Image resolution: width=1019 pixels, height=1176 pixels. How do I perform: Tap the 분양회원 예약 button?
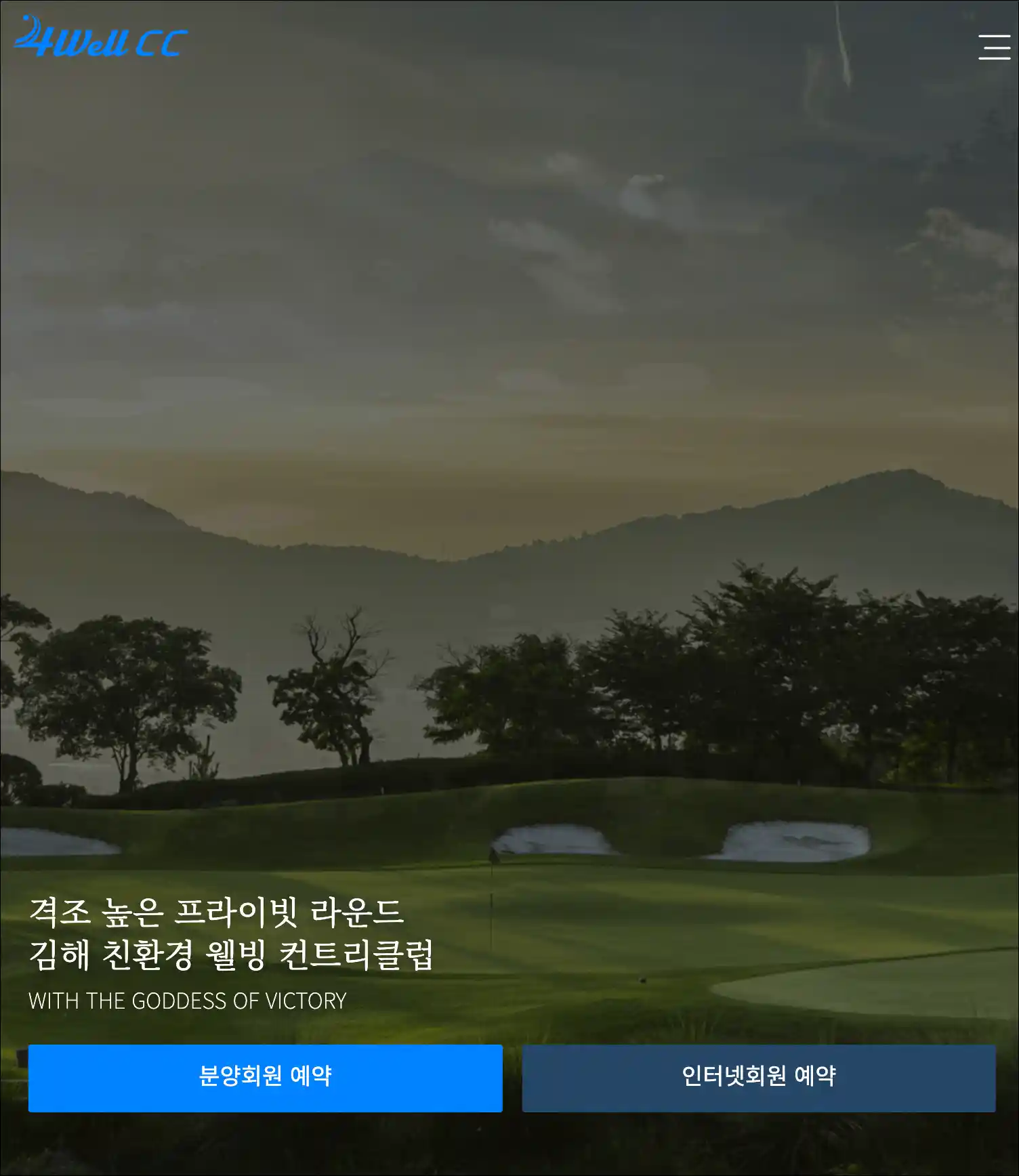[265, 1078]
